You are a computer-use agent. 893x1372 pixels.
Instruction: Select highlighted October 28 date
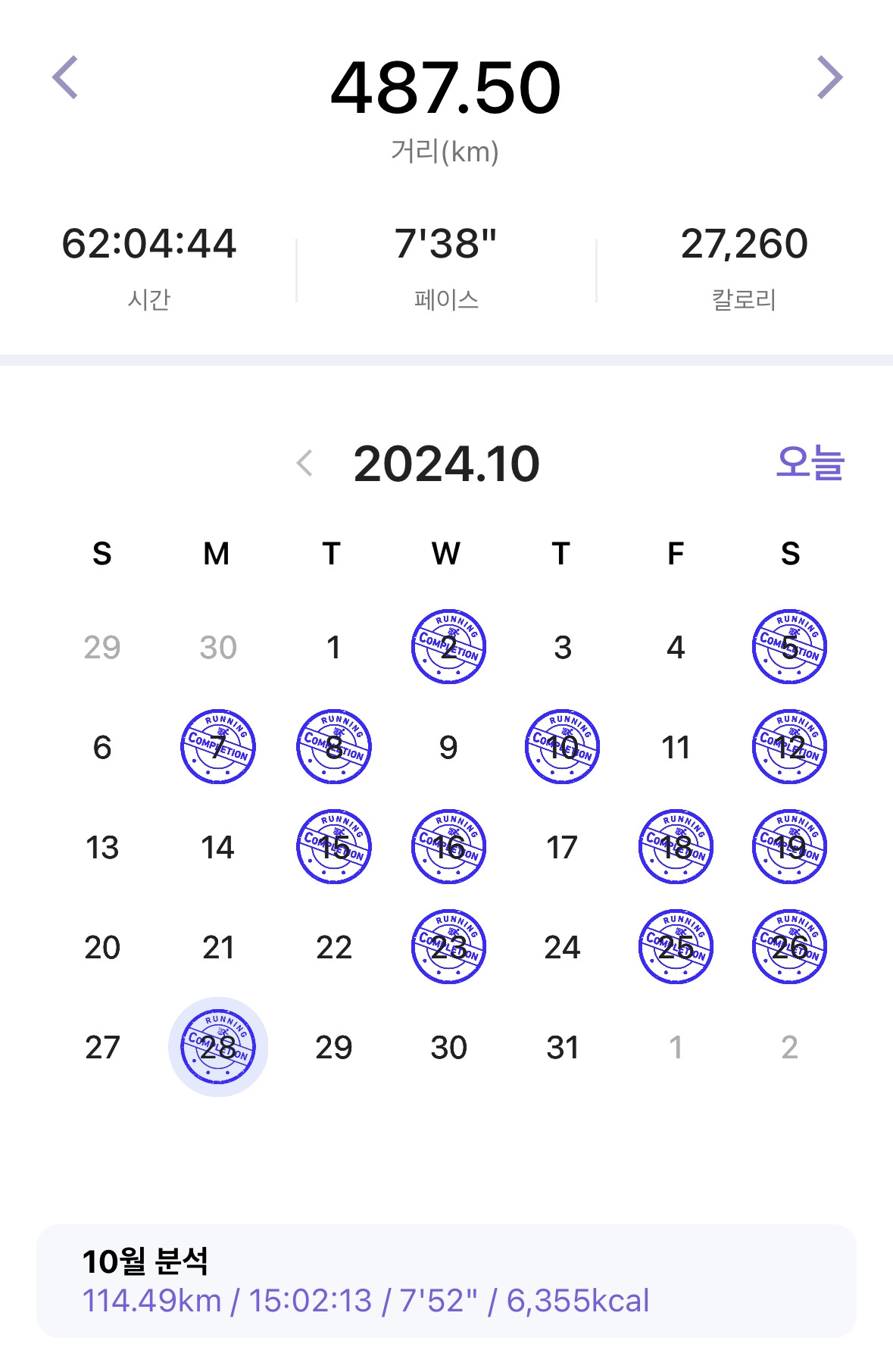tap(218, 1047)
